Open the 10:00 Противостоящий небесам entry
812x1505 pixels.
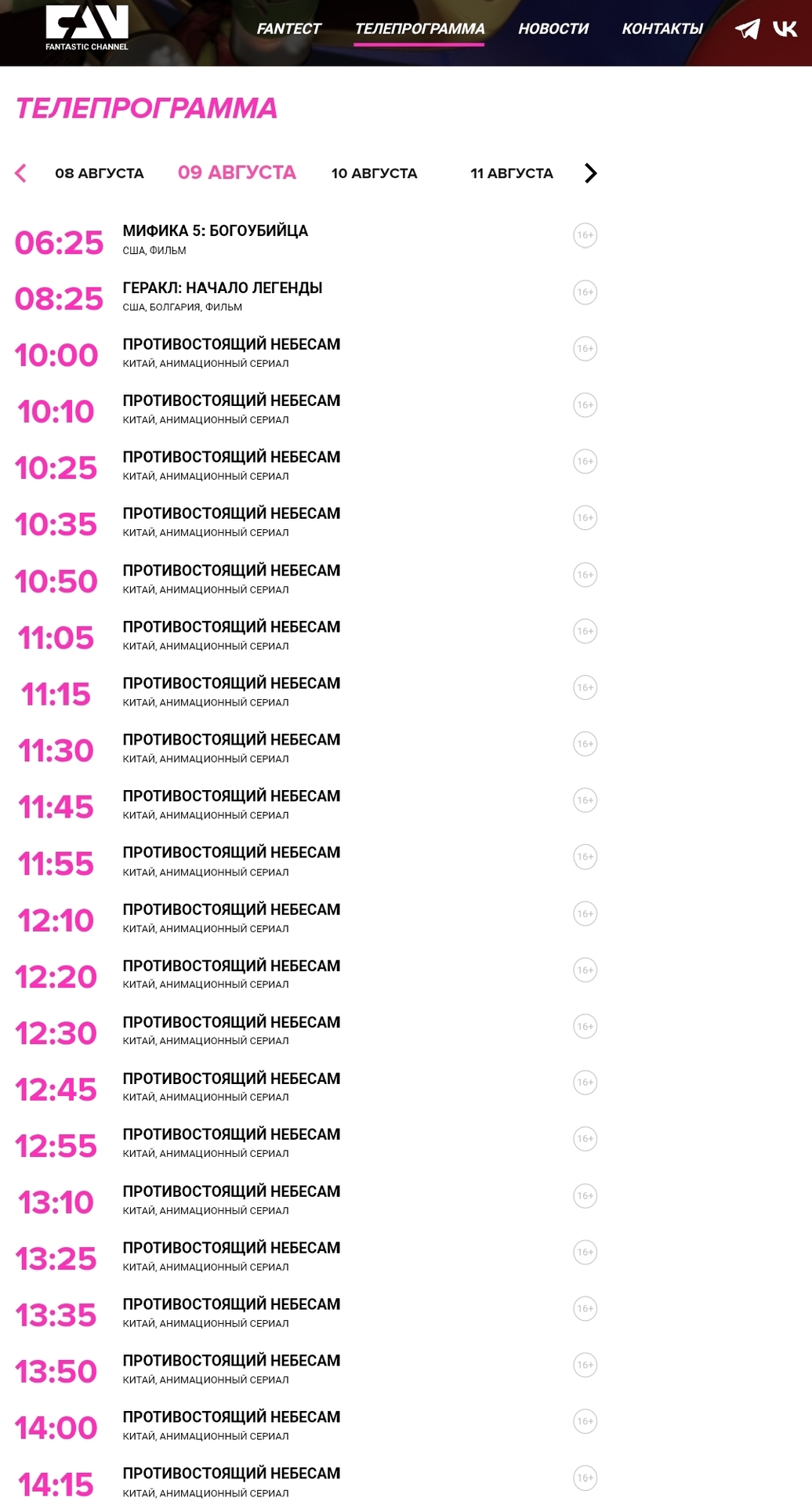(231, 345)
